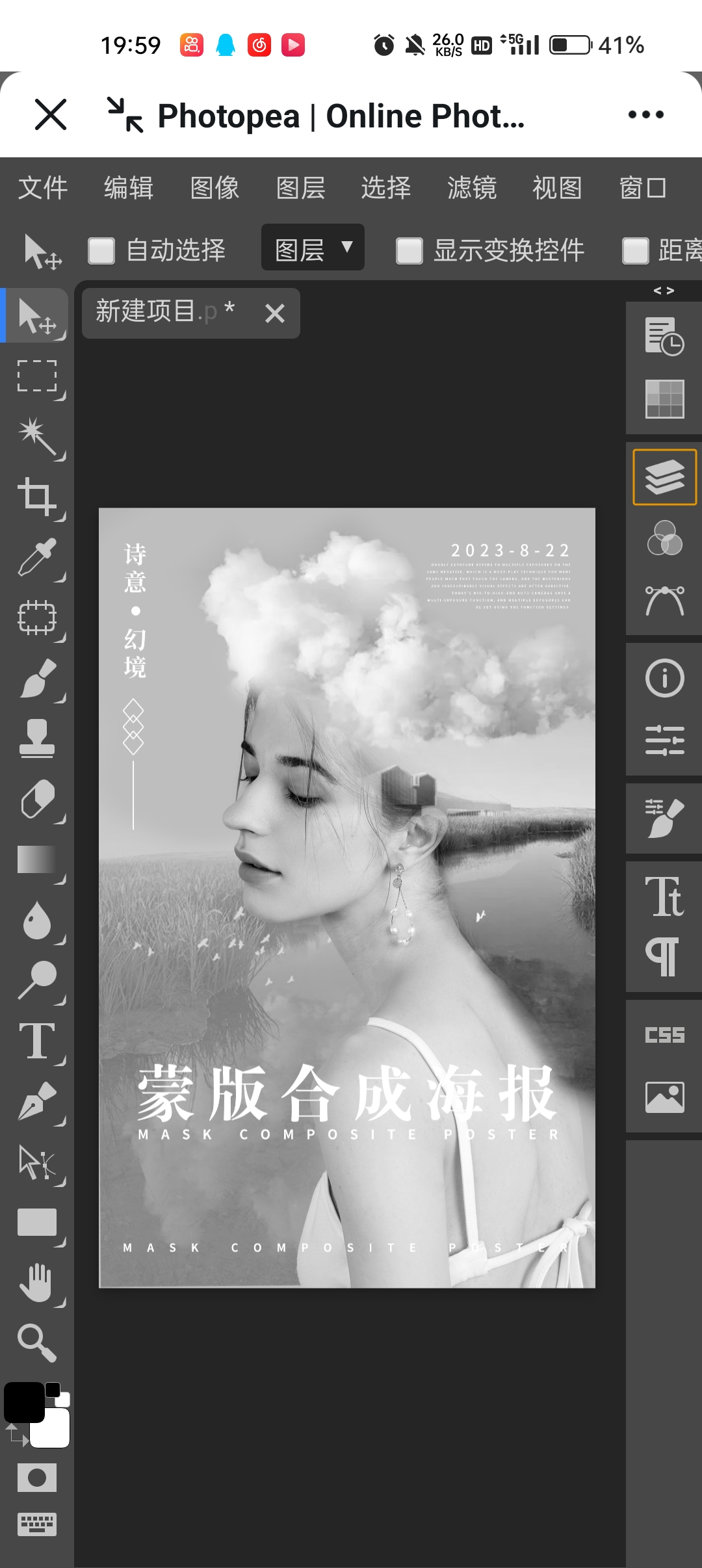Open the 文件 menu
The height and width of the screenshot is (1568, 702).
(x=43, y=189)
